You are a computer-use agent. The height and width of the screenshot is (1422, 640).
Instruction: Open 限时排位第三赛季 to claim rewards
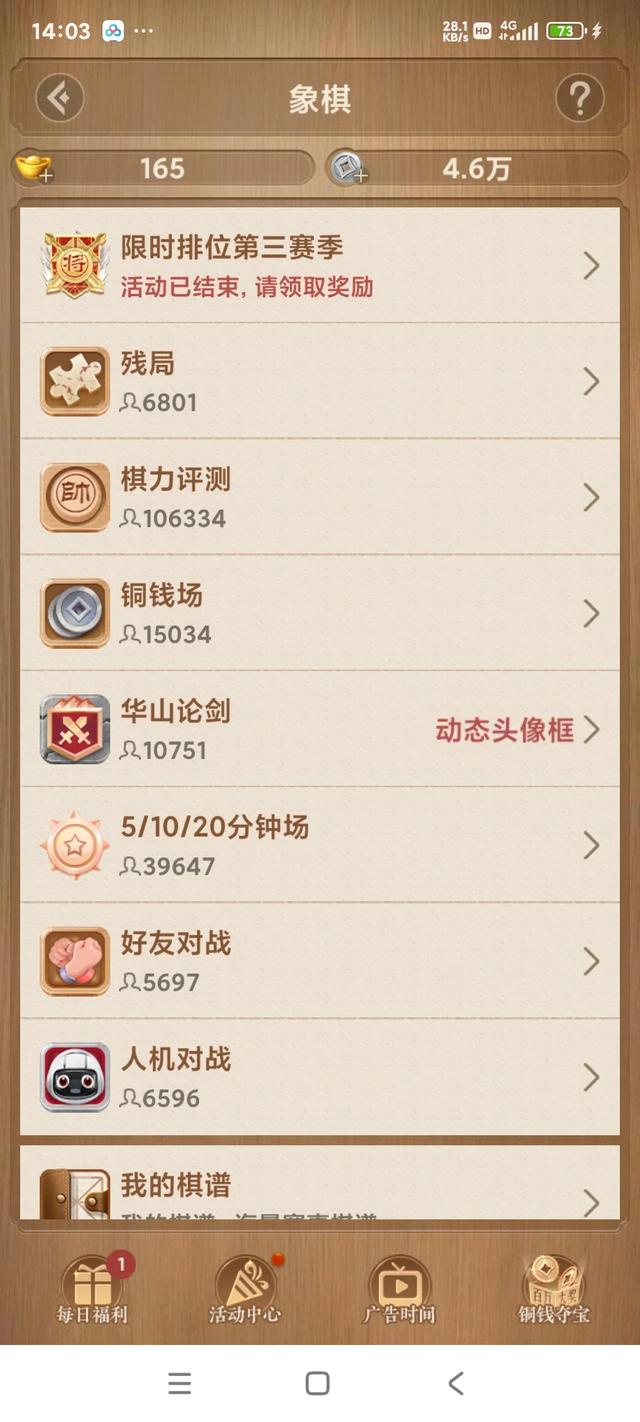pos(320,265)
